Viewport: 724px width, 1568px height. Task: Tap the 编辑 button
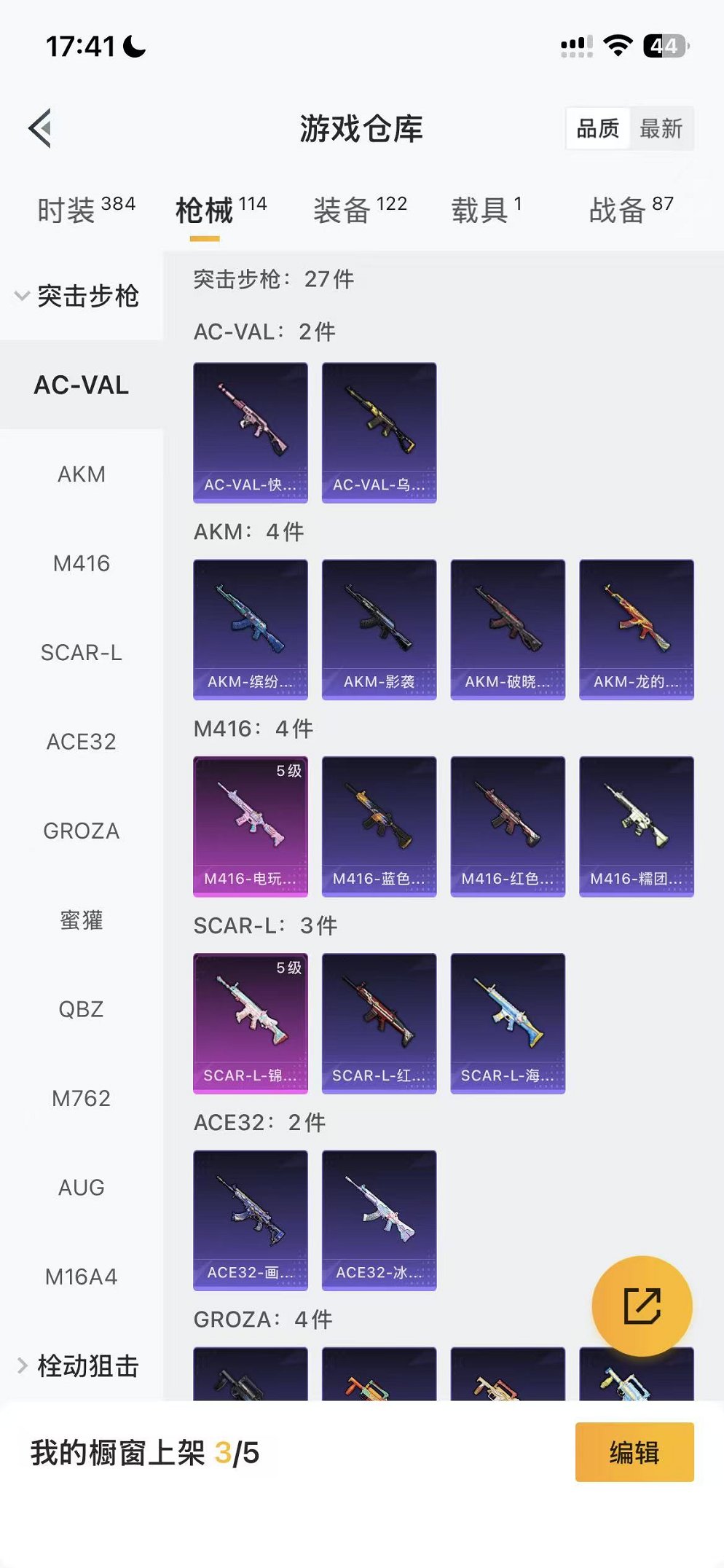click(x=634, y=1452)
